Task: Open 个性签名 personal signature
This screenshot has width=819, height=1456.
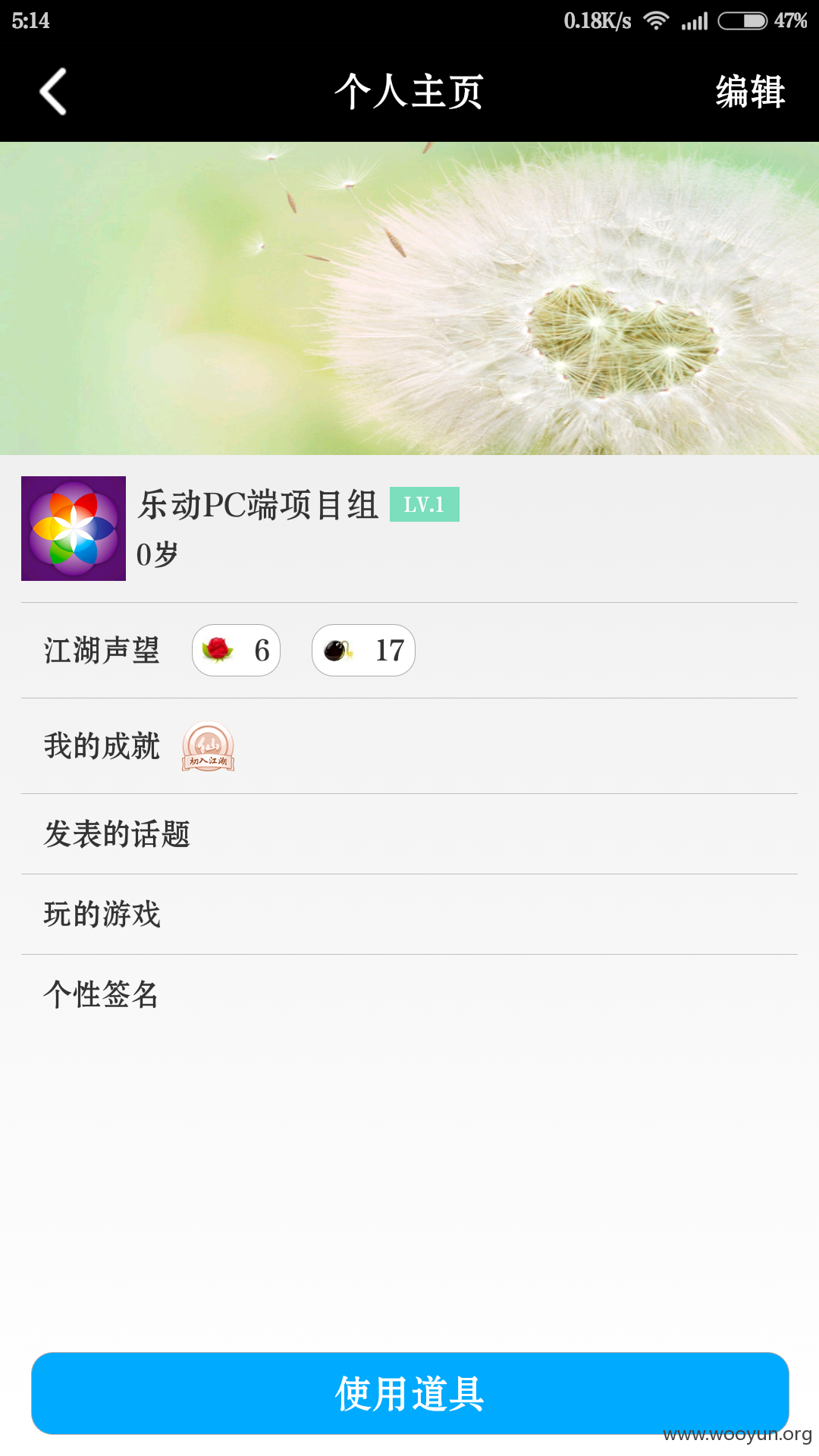Action: (x=409, y=995)
